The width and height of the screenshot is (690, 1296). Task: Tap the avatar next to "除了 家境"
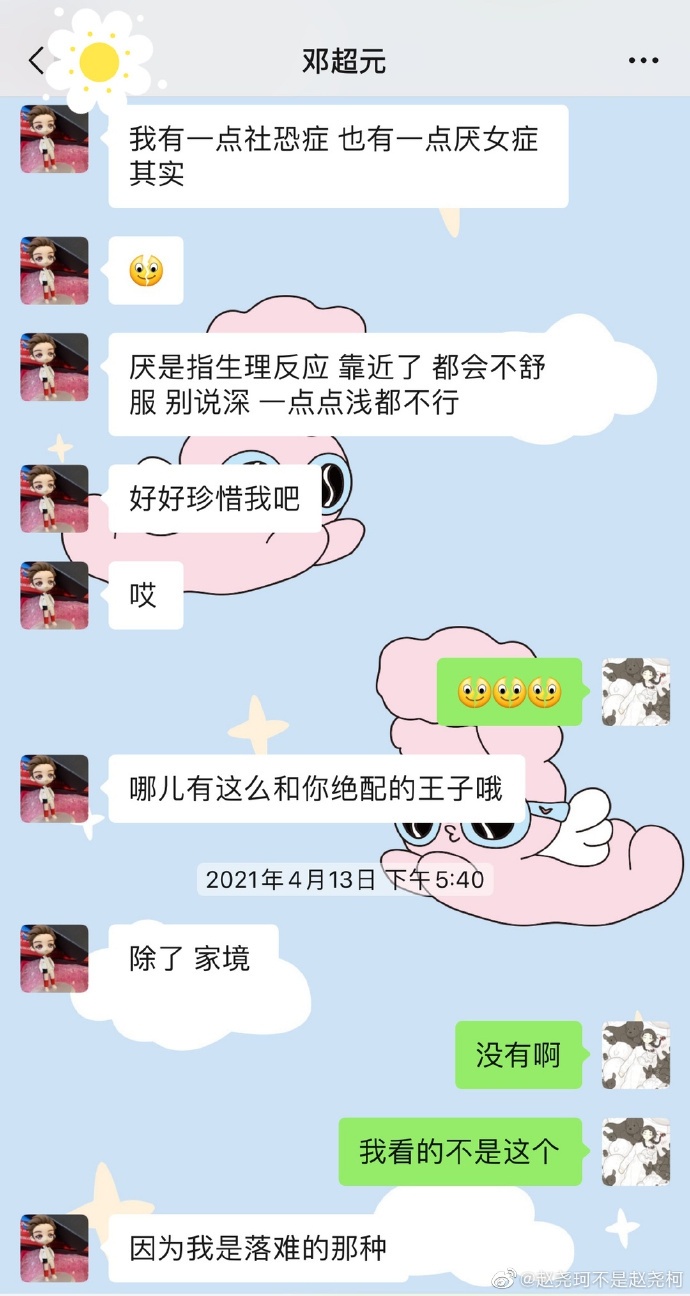[x=54, y=958]
